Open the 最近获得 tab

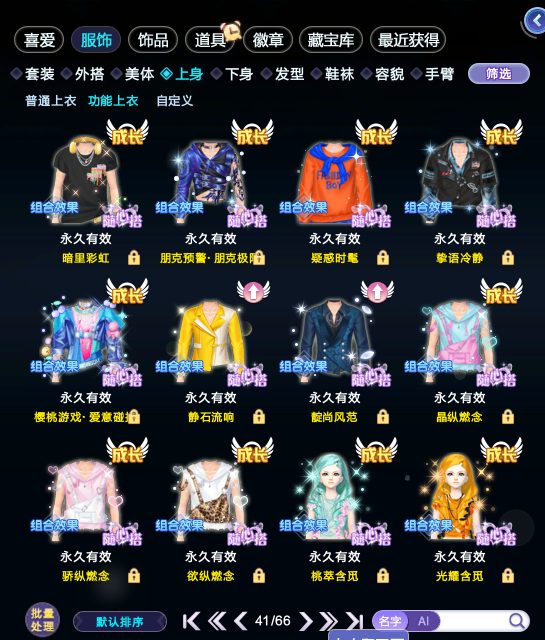tap(408, 40)
